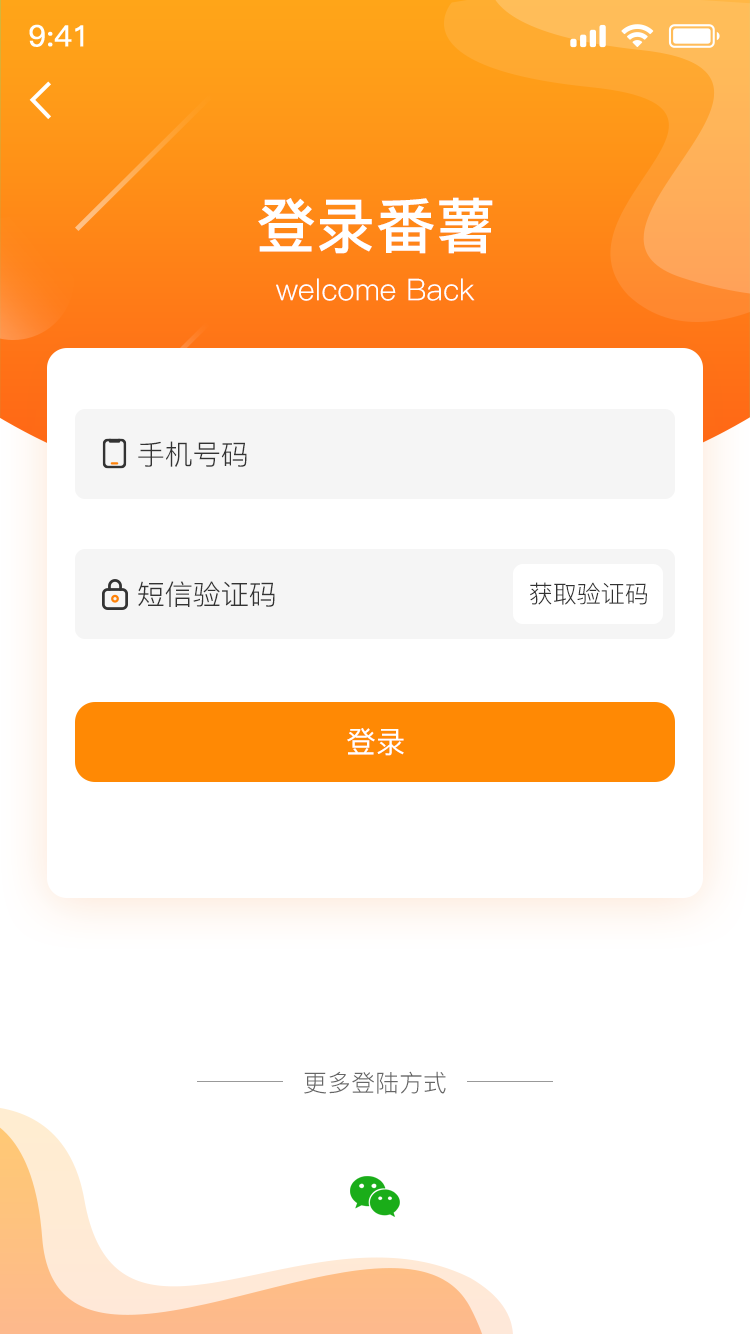Focus the 短信验证码 SMS code field
The image size is (750, 1334).
pyautogui.click(x=300, y=594)
